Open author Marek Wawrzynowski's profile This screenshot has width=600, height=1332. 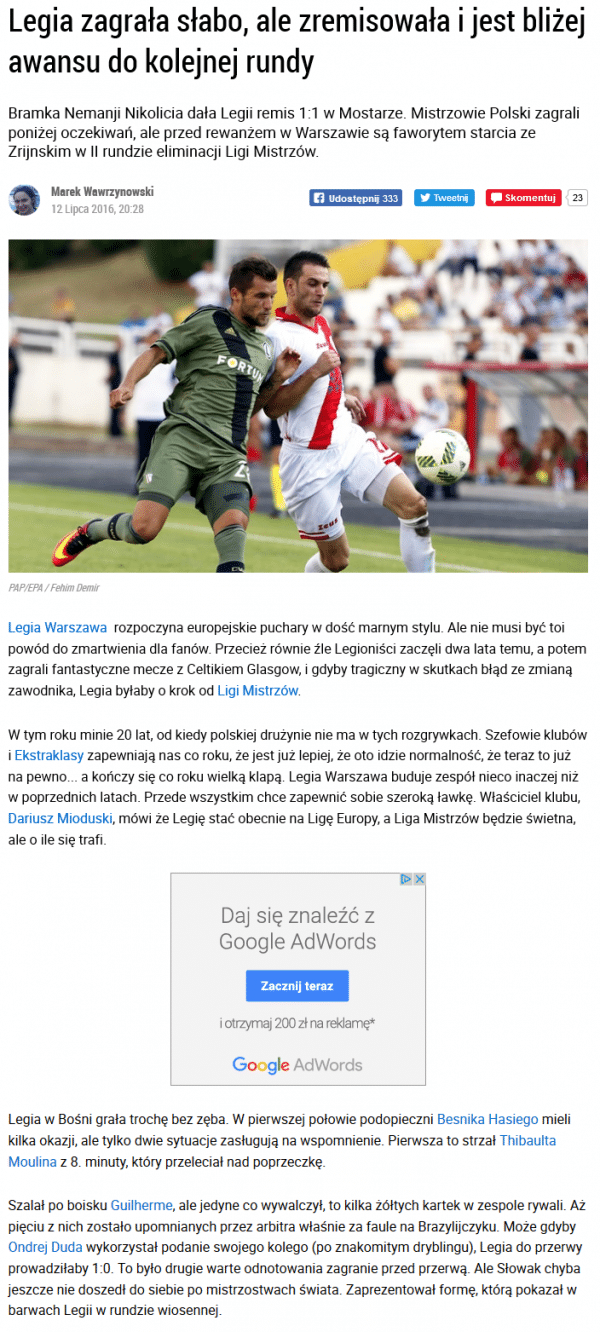(x=102, y=192)
